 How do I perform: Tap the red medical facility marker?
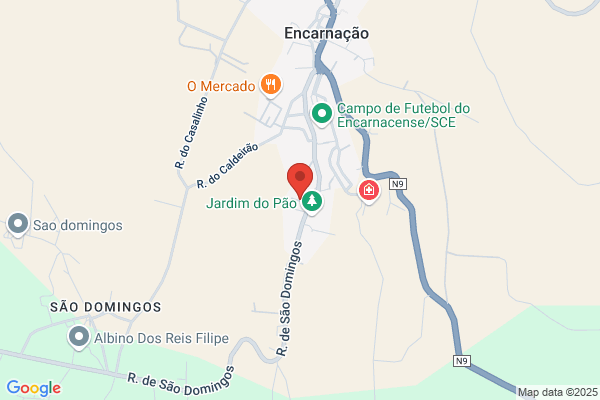(x=369, y=190)
